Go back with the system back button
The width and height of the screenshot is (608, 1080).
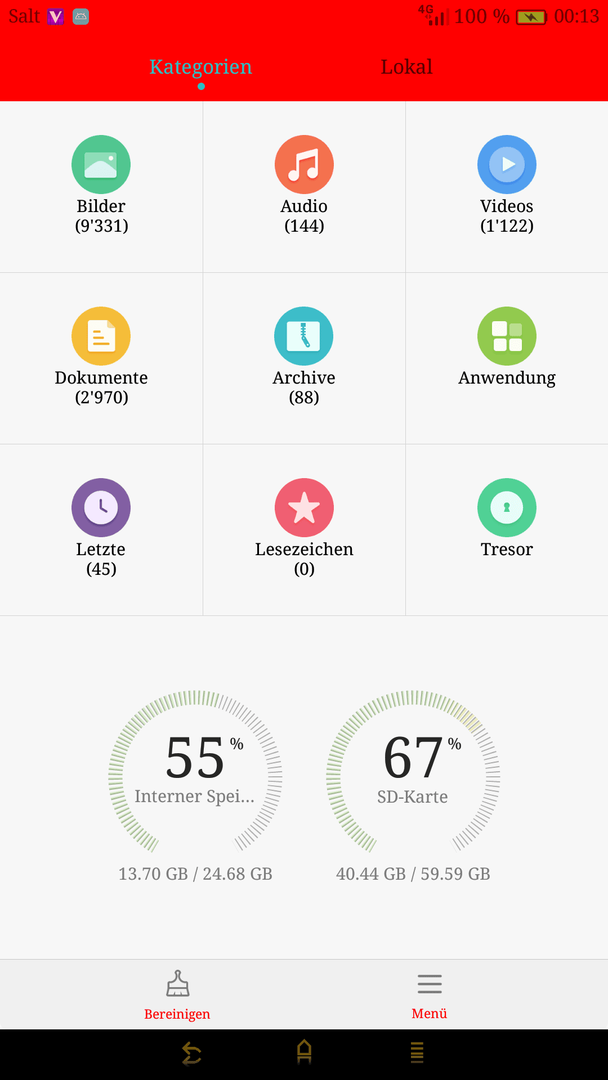coord(191,1053)
